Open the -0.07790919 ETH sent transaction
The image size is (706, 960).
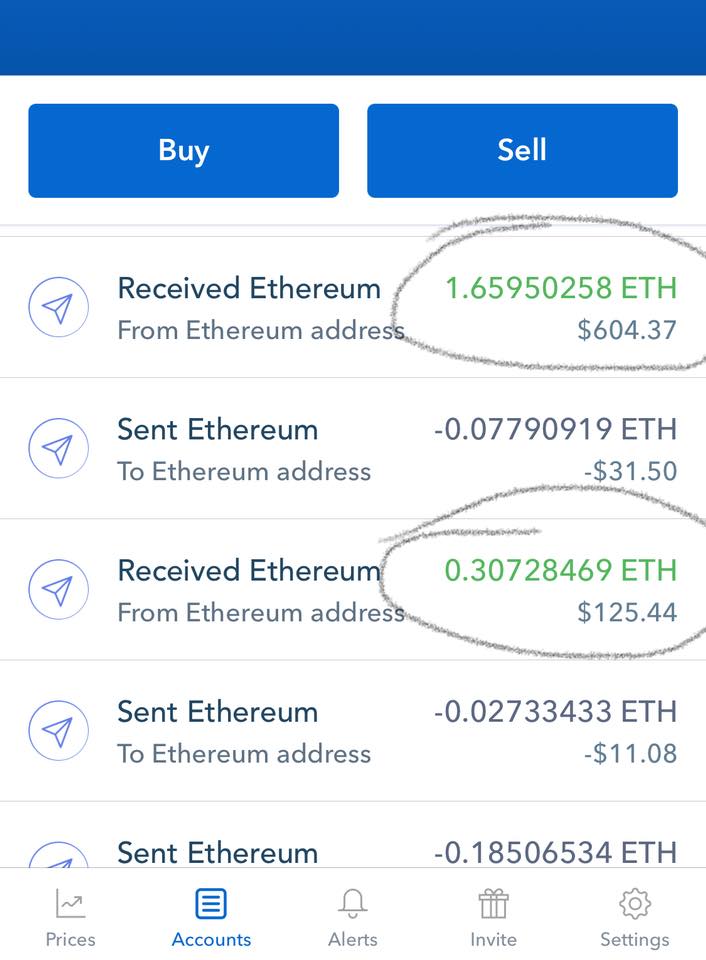coord(353,449)
